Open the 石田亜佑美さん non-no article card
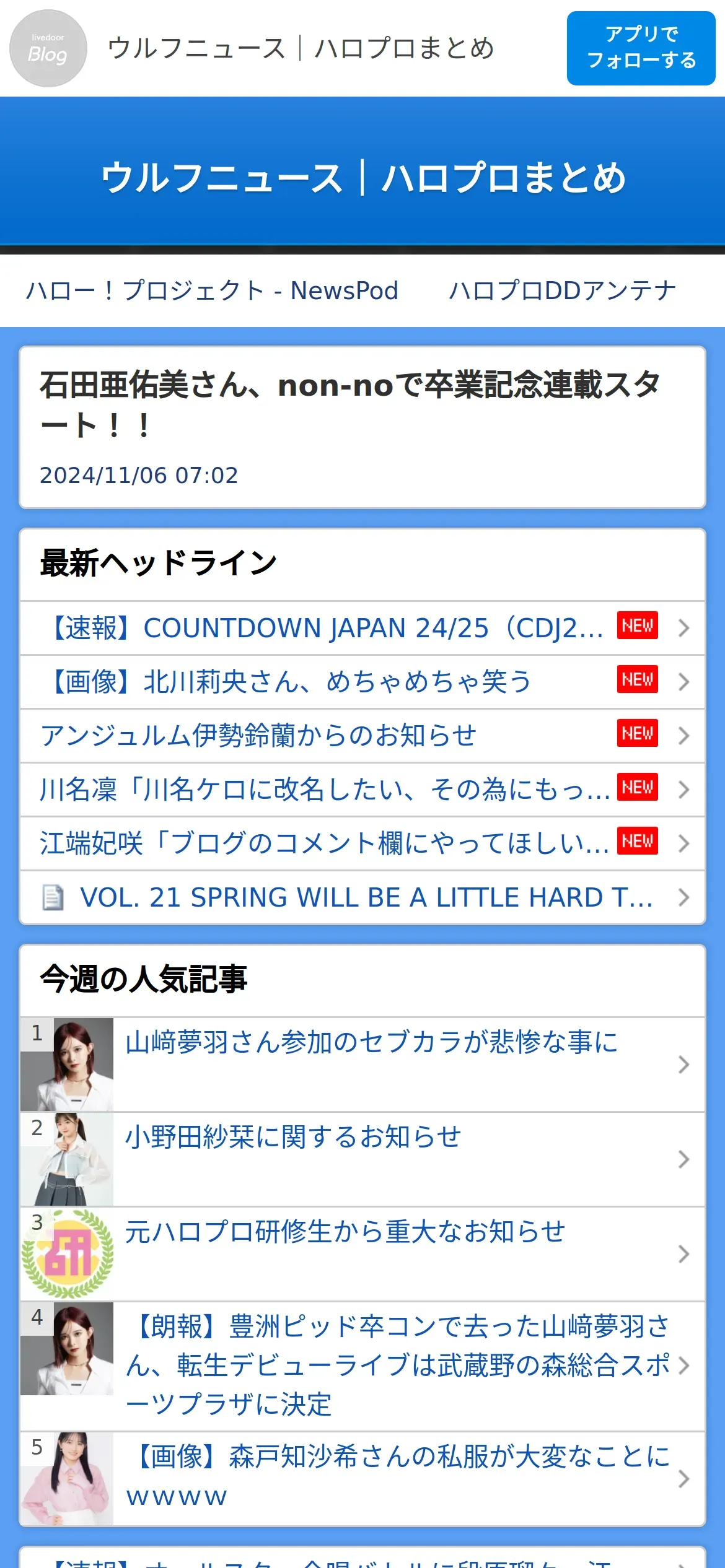Viewport: 725px width, 1568px height. (362, 427)
